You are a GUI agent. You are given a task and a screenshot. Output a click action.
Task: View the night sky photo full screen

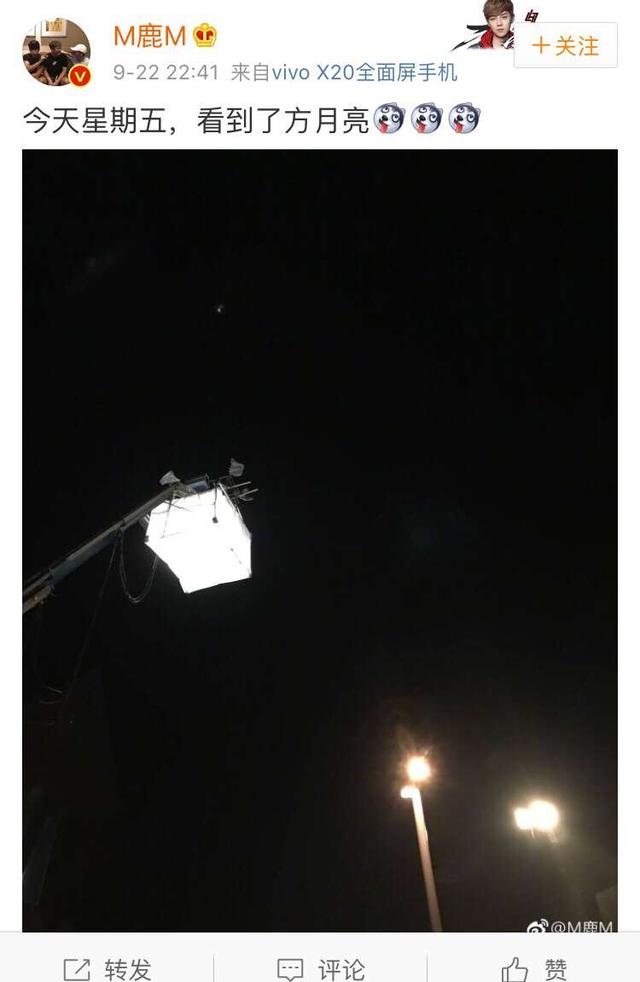(x=320, y=540)
